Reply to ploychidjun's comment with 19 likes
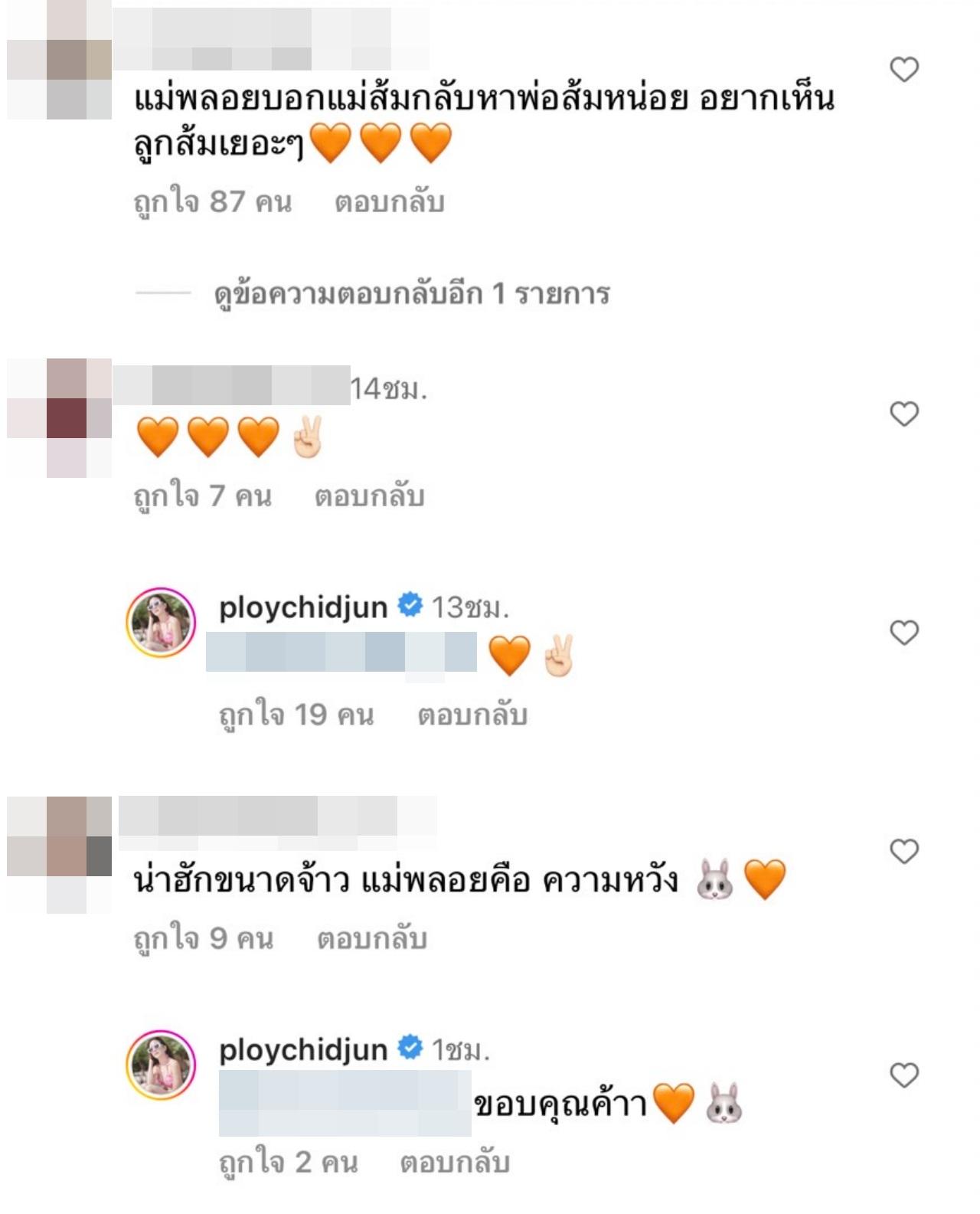This screenshot has width=980, height=1214. 472,715
